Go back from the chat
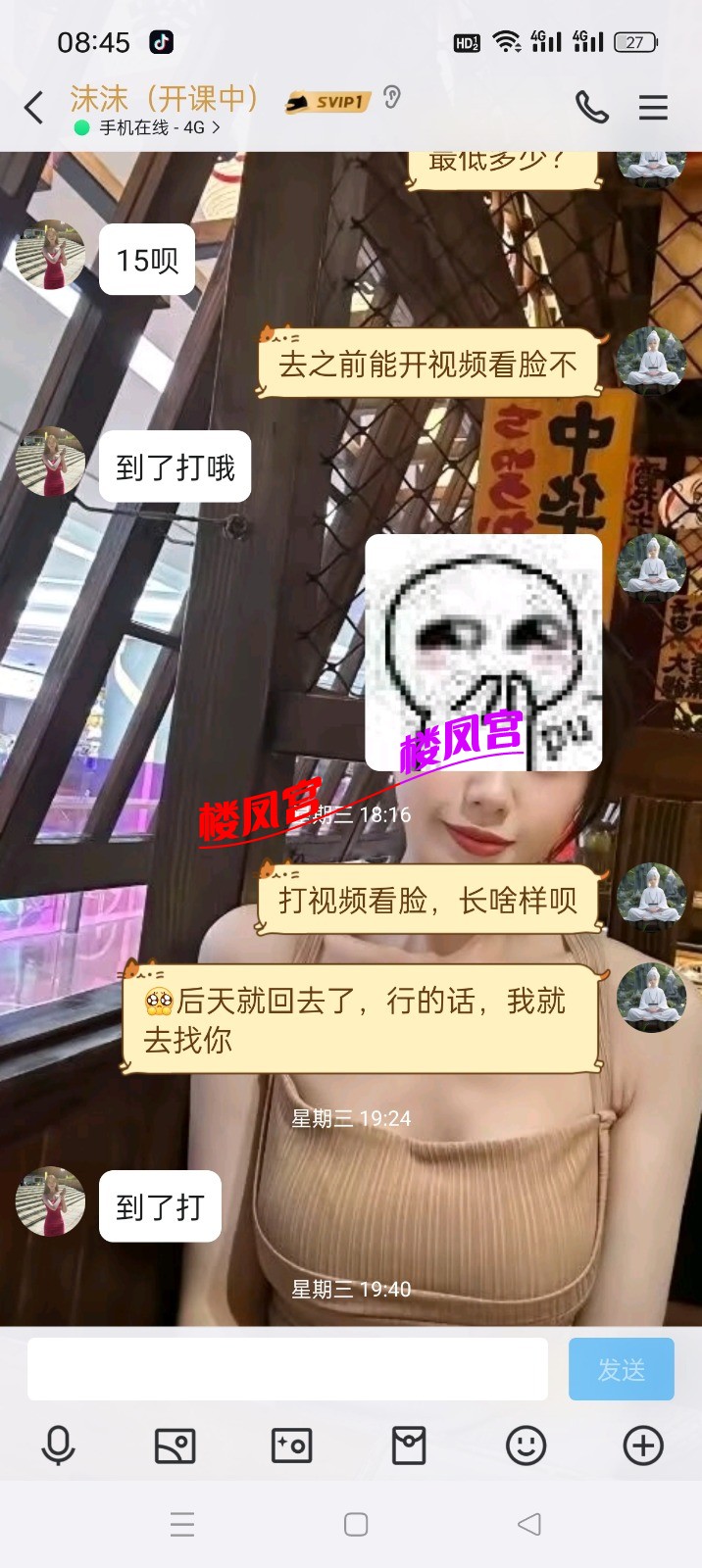The image size is (702, 1568). [34, 108]
